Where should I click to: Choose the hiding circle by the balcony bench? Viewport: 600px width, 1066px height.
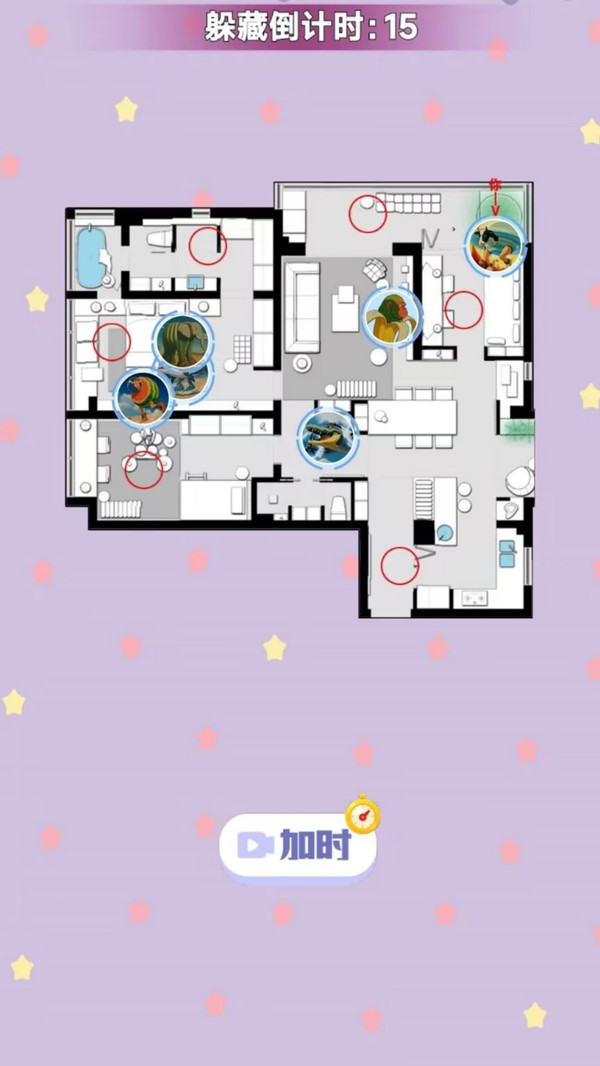(x=366, y=213)
